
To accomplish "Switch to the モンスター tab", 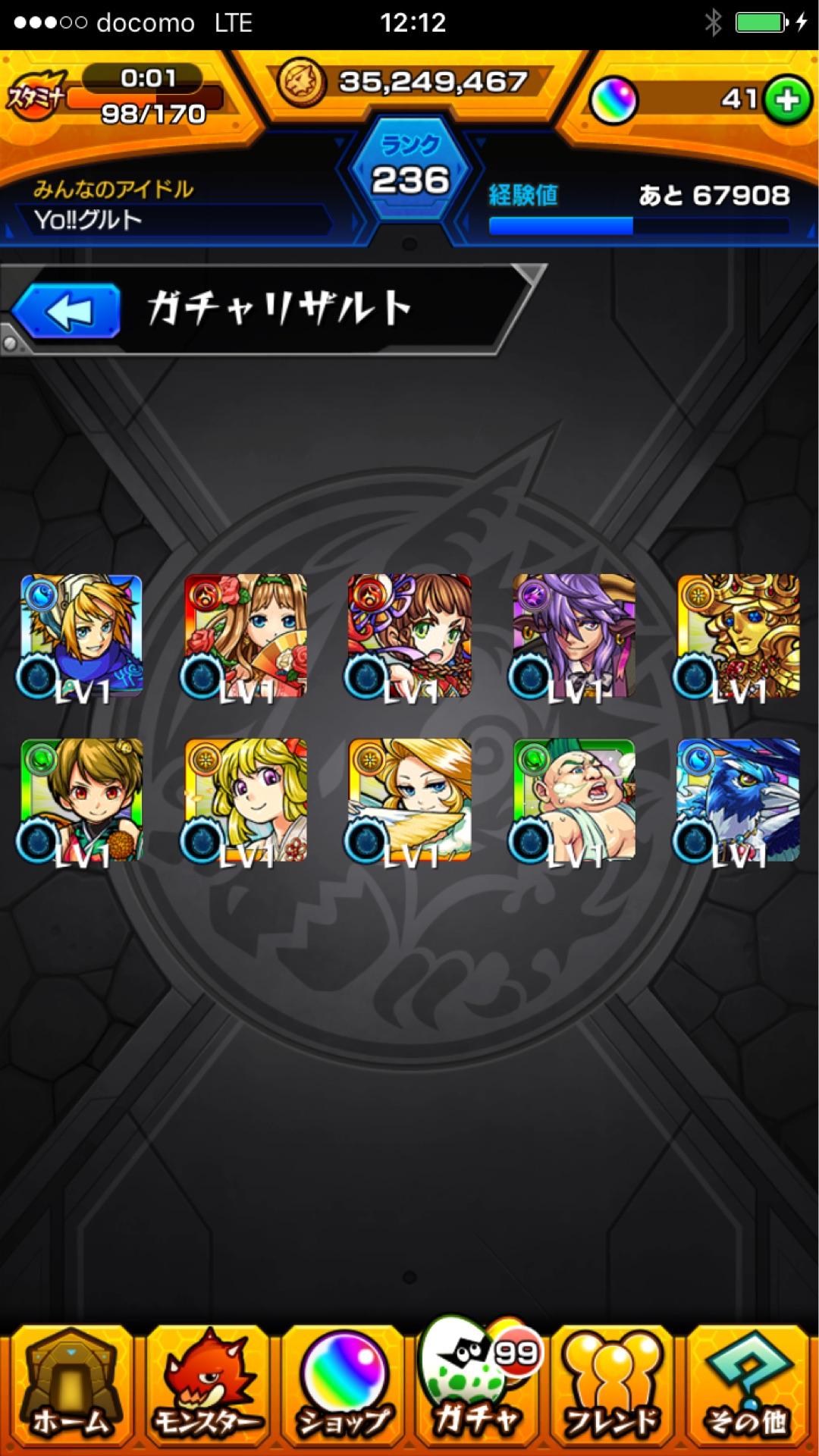I will coord(206,1386).
